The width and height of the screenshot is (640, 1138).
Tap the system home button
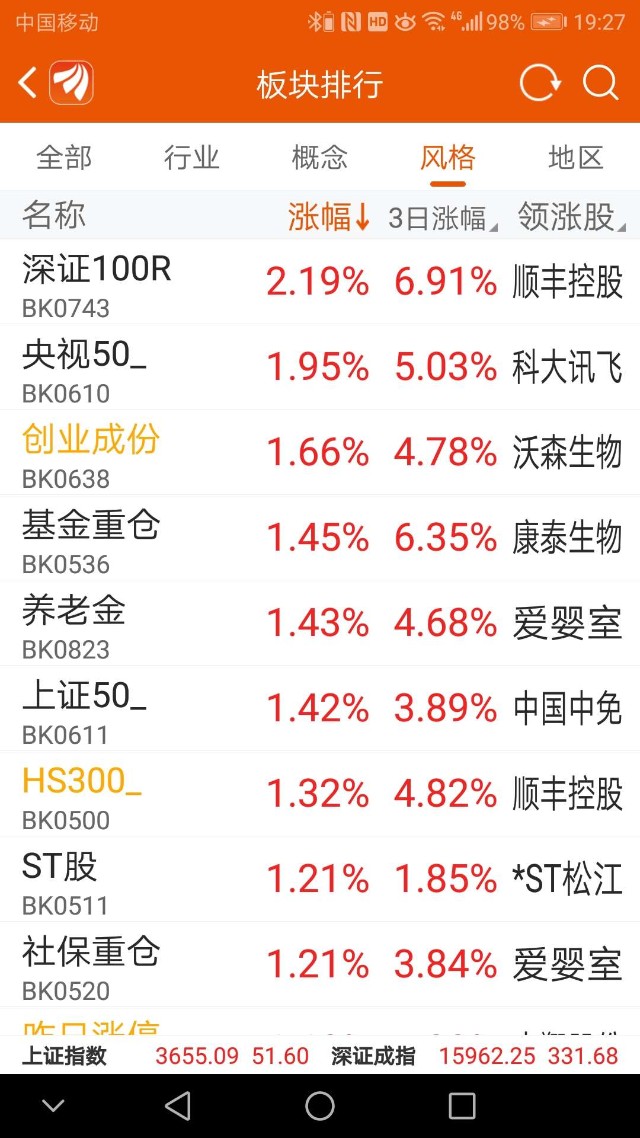(320, 1105)
